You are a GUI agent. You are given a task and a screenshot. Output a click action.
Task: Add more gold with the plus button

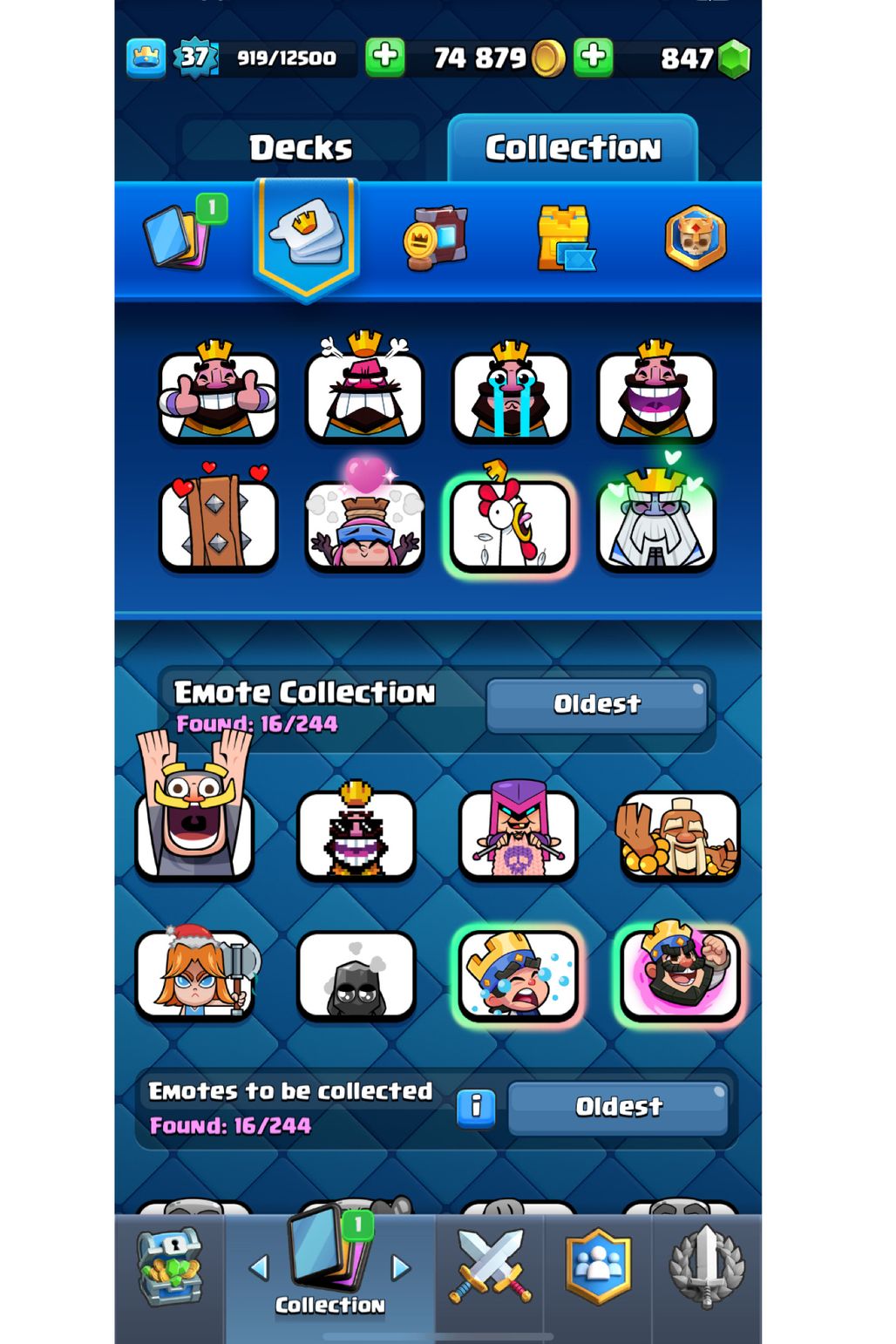(x=384, y=58)
